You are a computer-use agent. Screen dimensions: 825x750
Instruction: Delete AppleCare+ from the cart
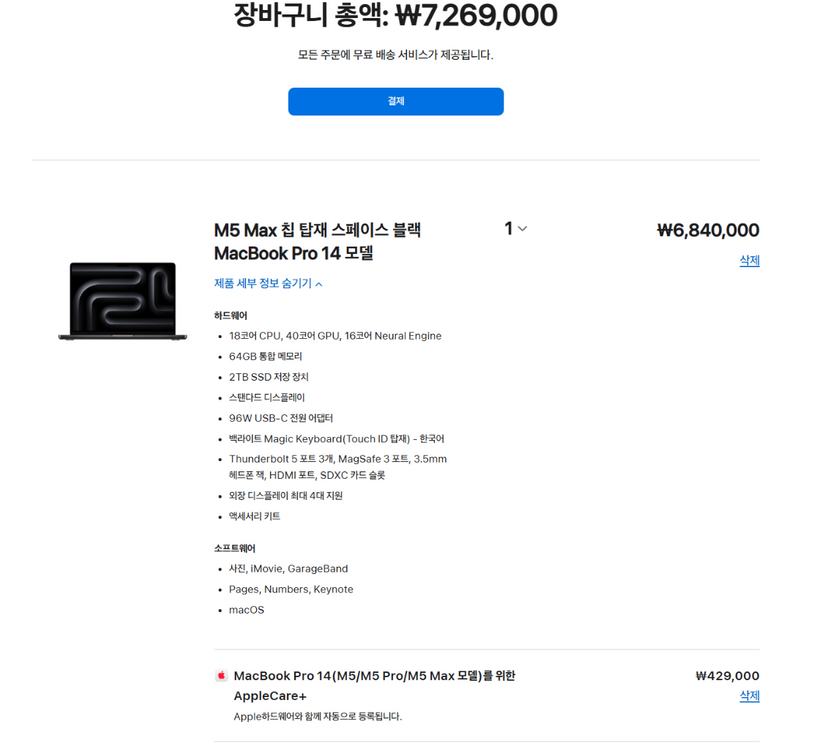tap(749, 696)
